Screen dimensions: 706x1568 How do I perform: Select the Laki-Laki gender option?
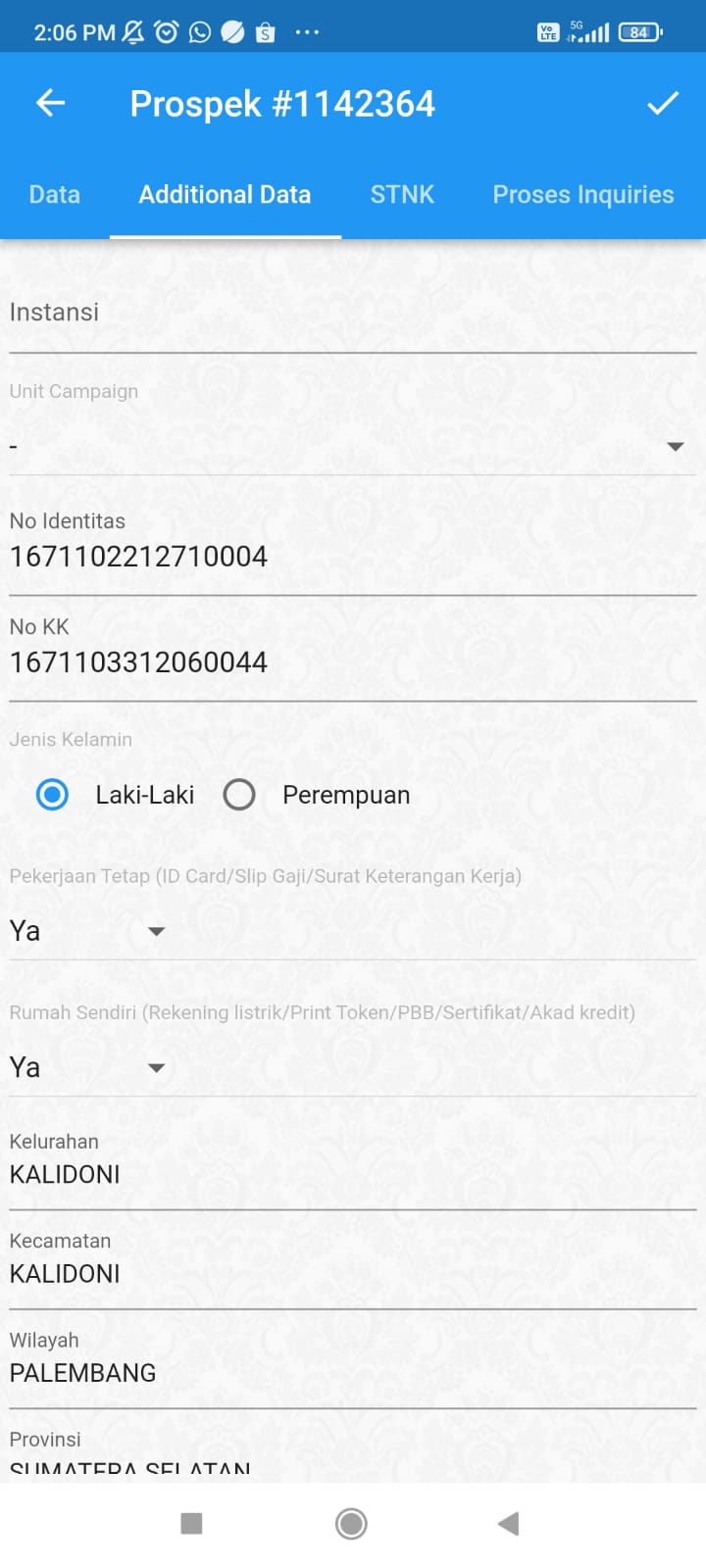(x=116, y=795)
